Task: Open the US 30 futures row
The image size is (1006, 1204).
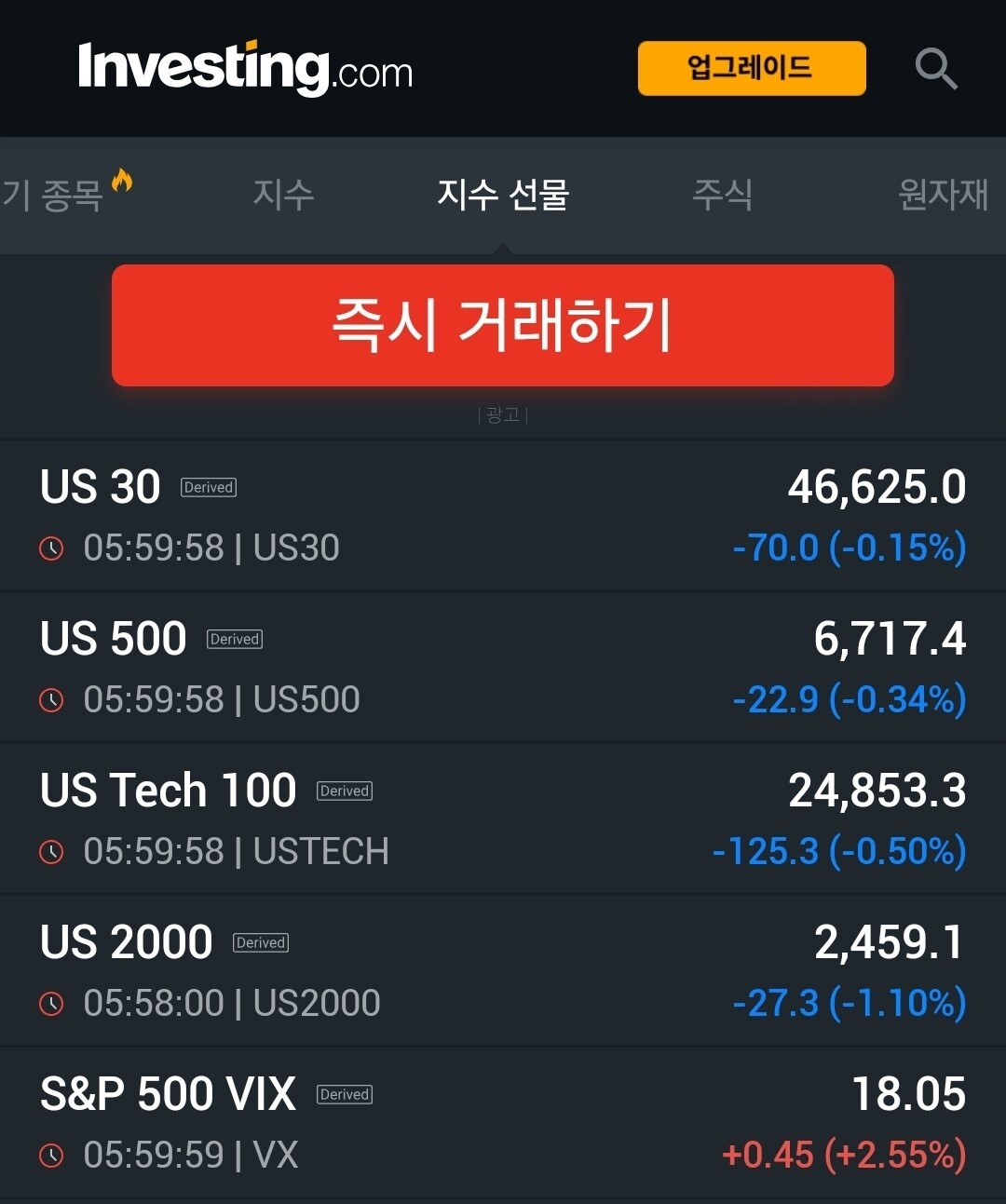Action: pyautogui.click(x=503, y=516)
